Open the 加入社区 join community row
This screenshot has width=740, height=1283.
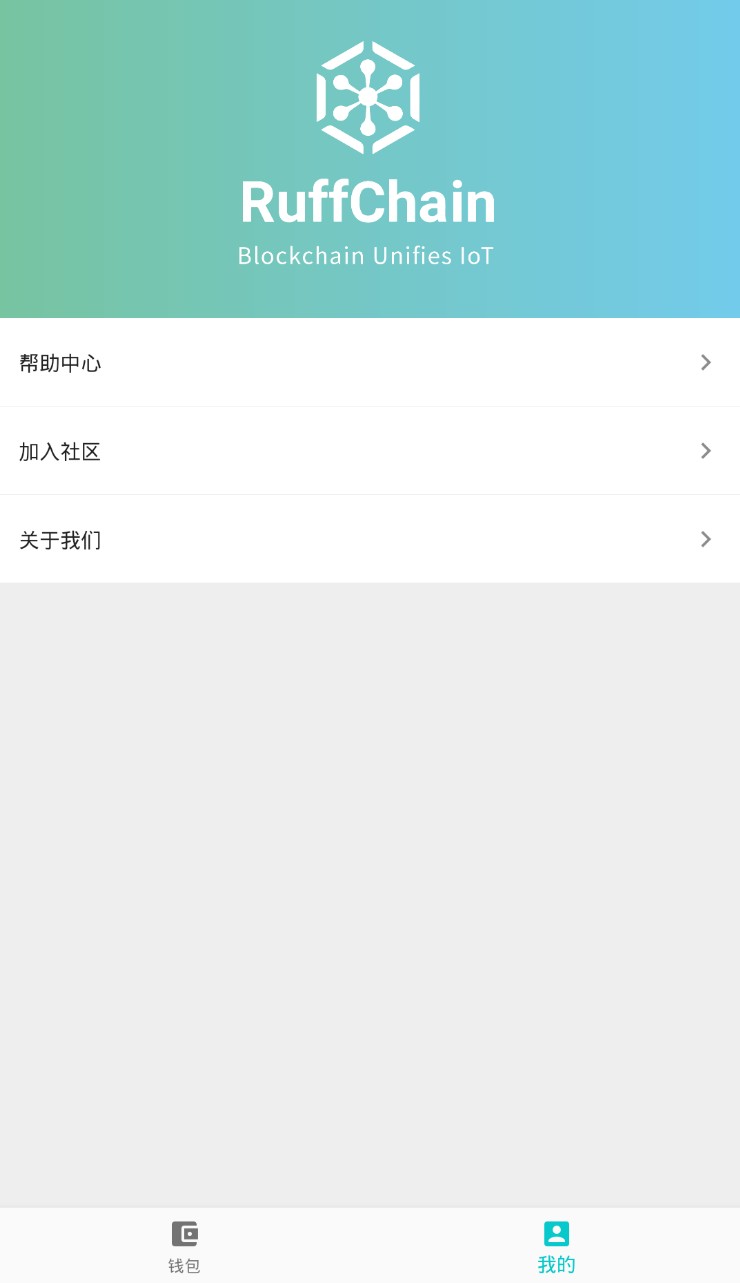click(370, 451)
